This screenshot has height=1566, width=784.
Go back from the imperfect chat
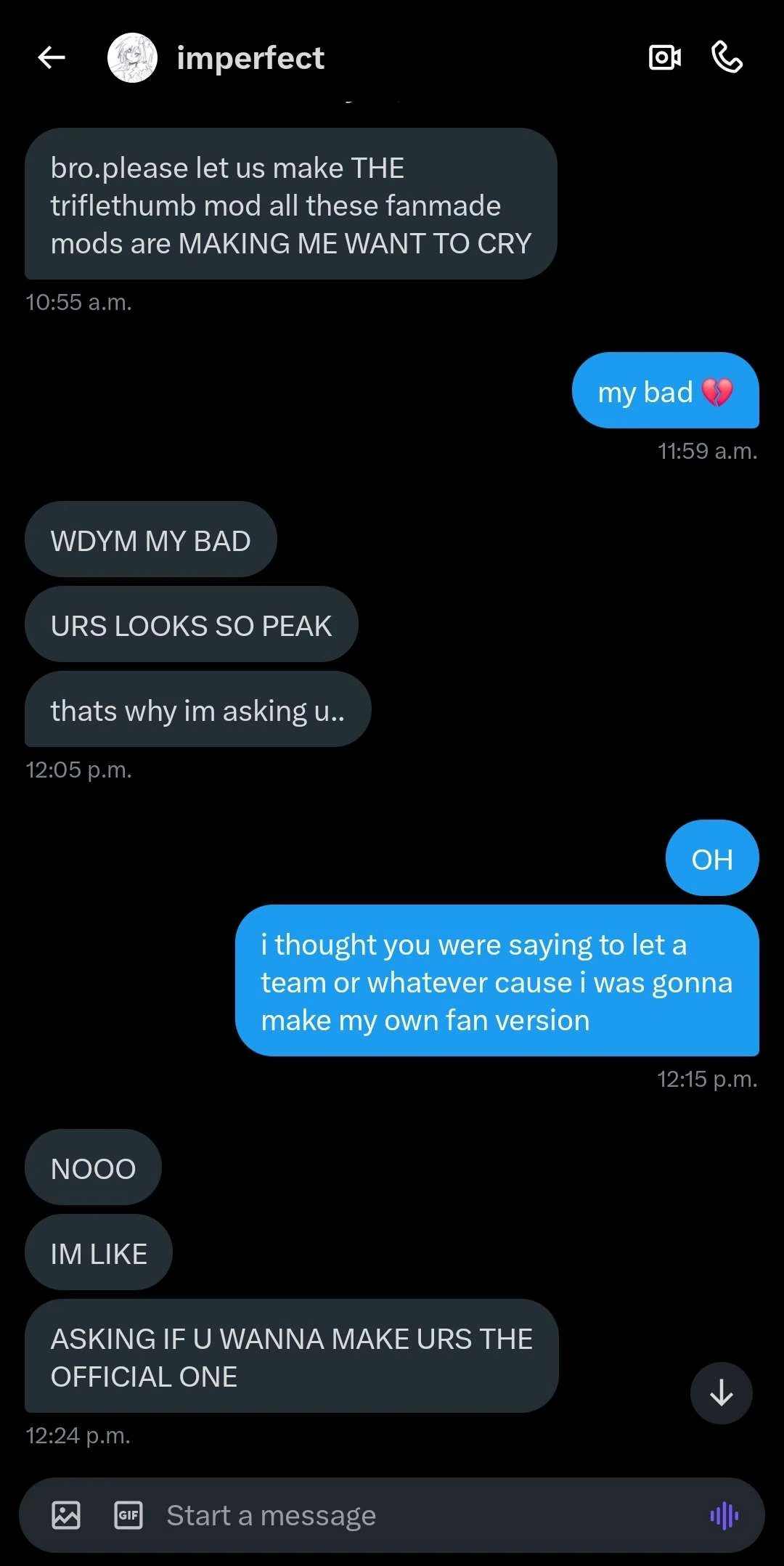coord(52,57)
